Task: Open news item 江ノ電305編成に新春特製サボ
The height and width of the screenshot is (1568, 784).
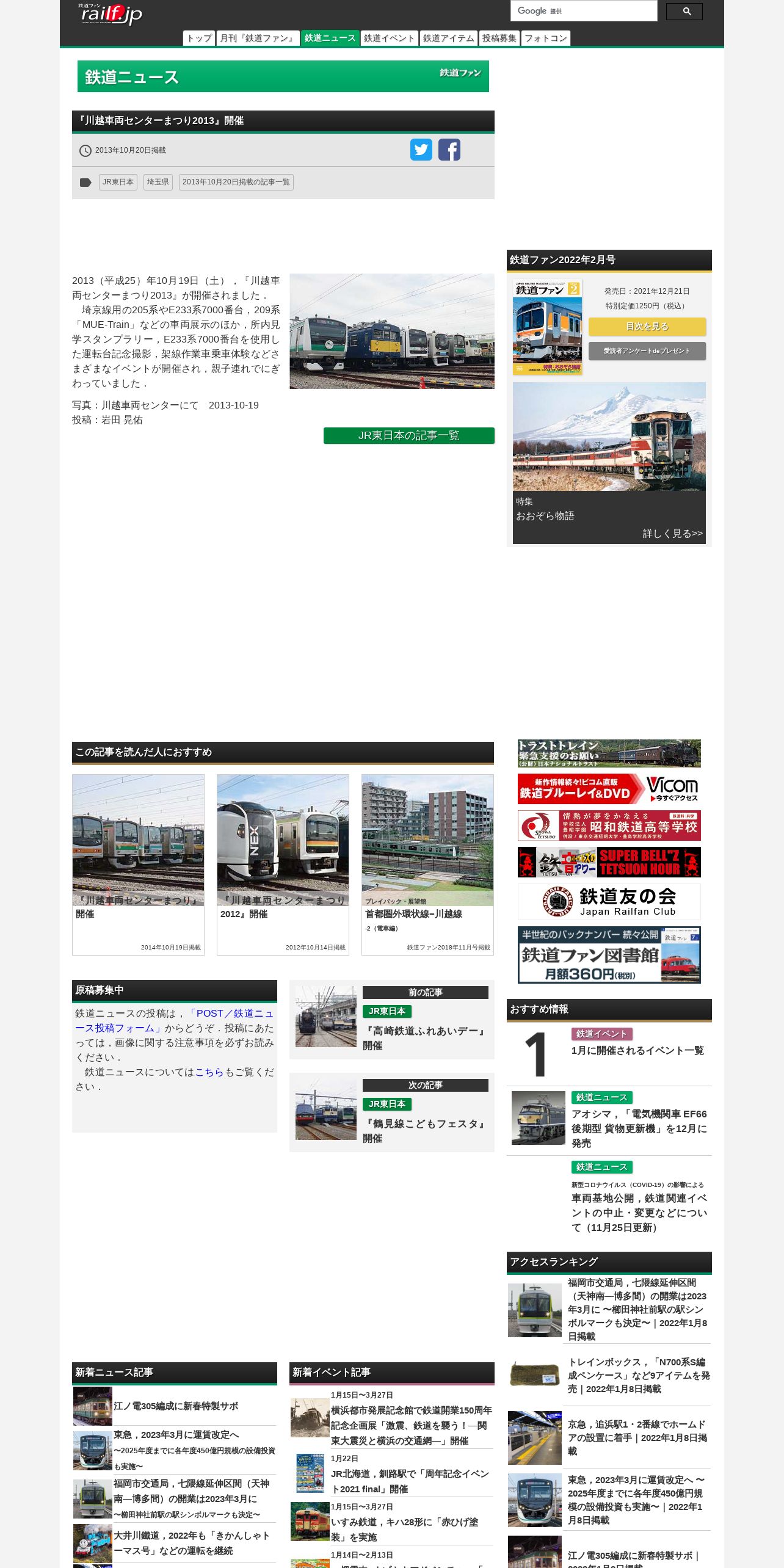Action: coord(176,1406)
